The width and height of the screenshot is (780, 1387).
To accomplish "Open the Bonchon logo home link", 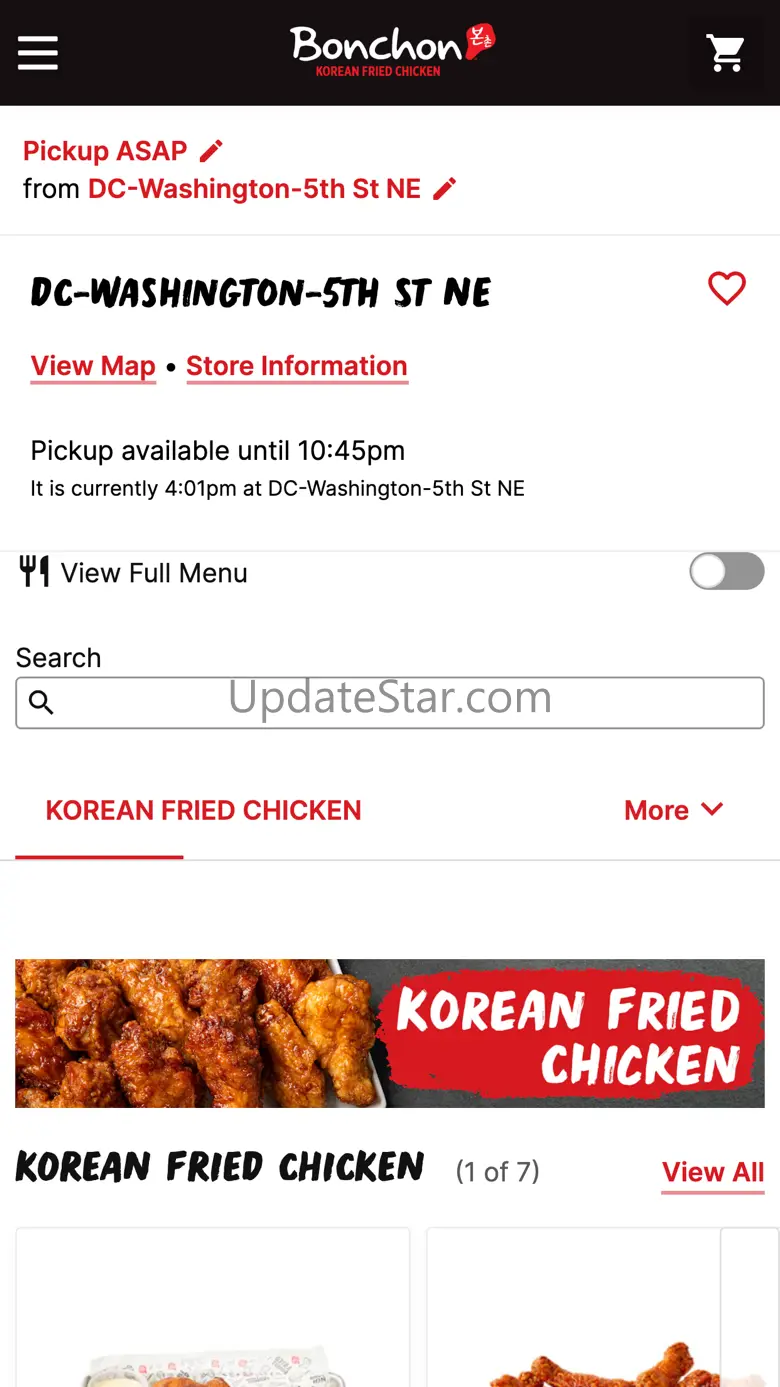I will pos(392,50).
